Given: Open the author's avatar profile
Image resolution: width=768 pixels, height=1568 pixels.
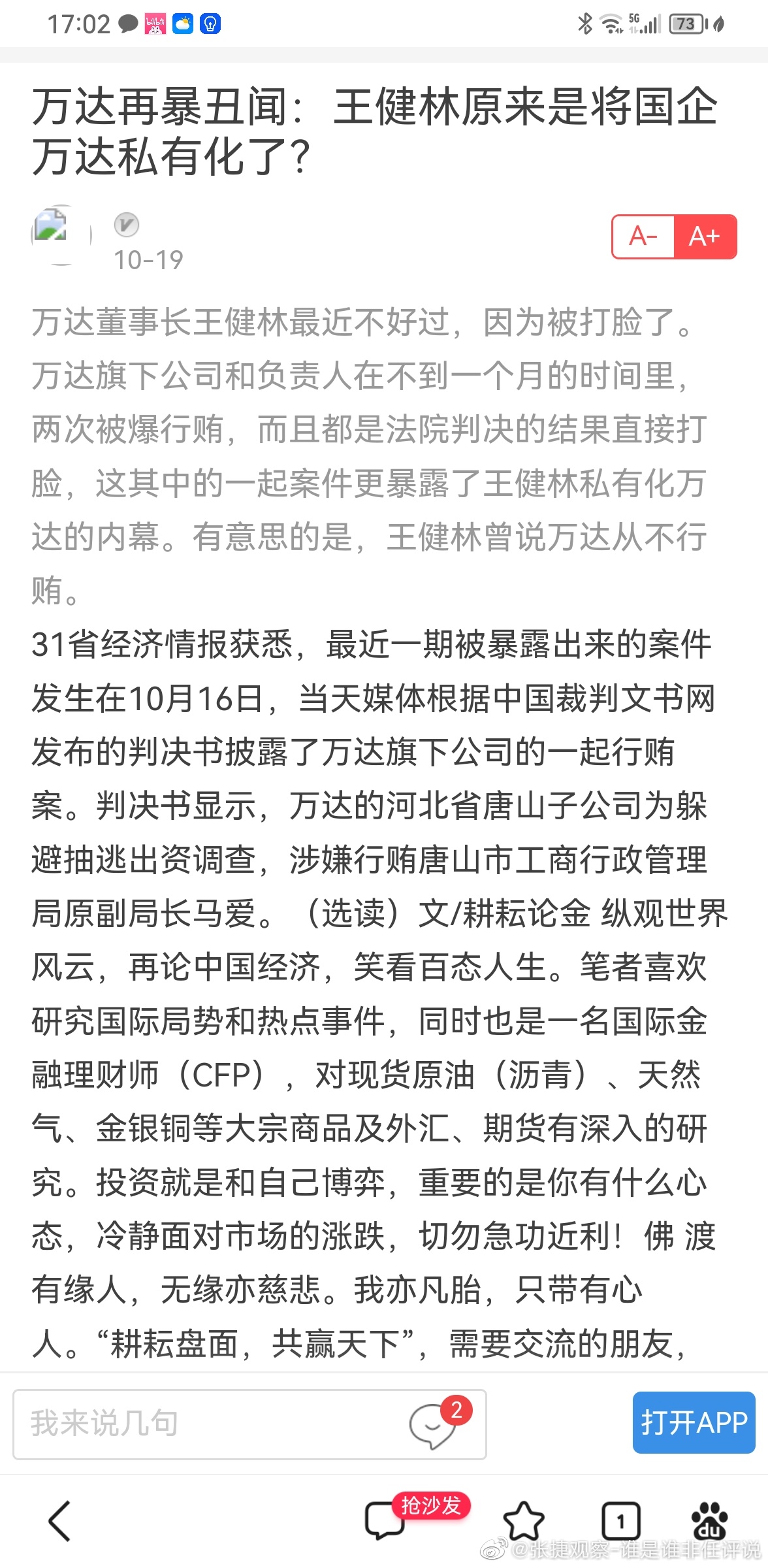Looking at the screenshot, I should (61, 235).
